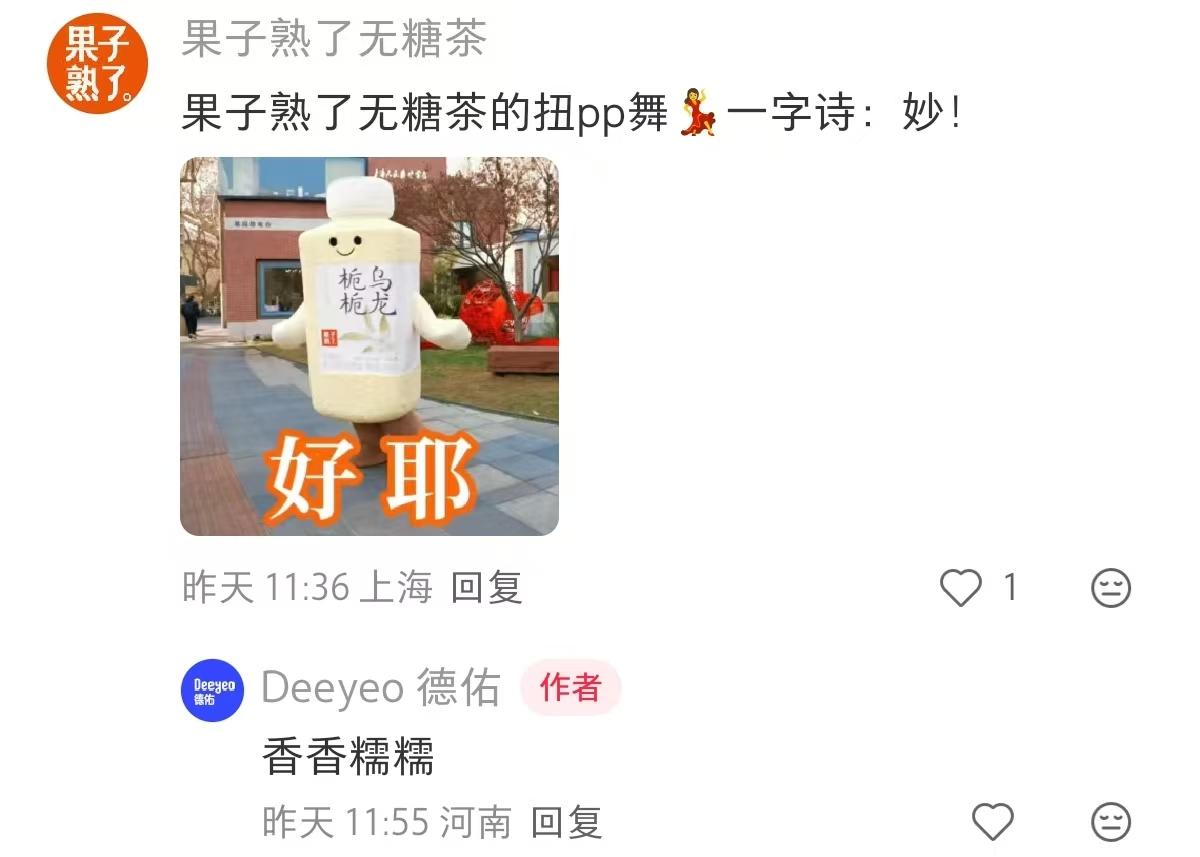1200x857 pixels.
Task: Open Deeyeo 德佑's avatar
Action: pyautogui.click(x=212, y=690)
